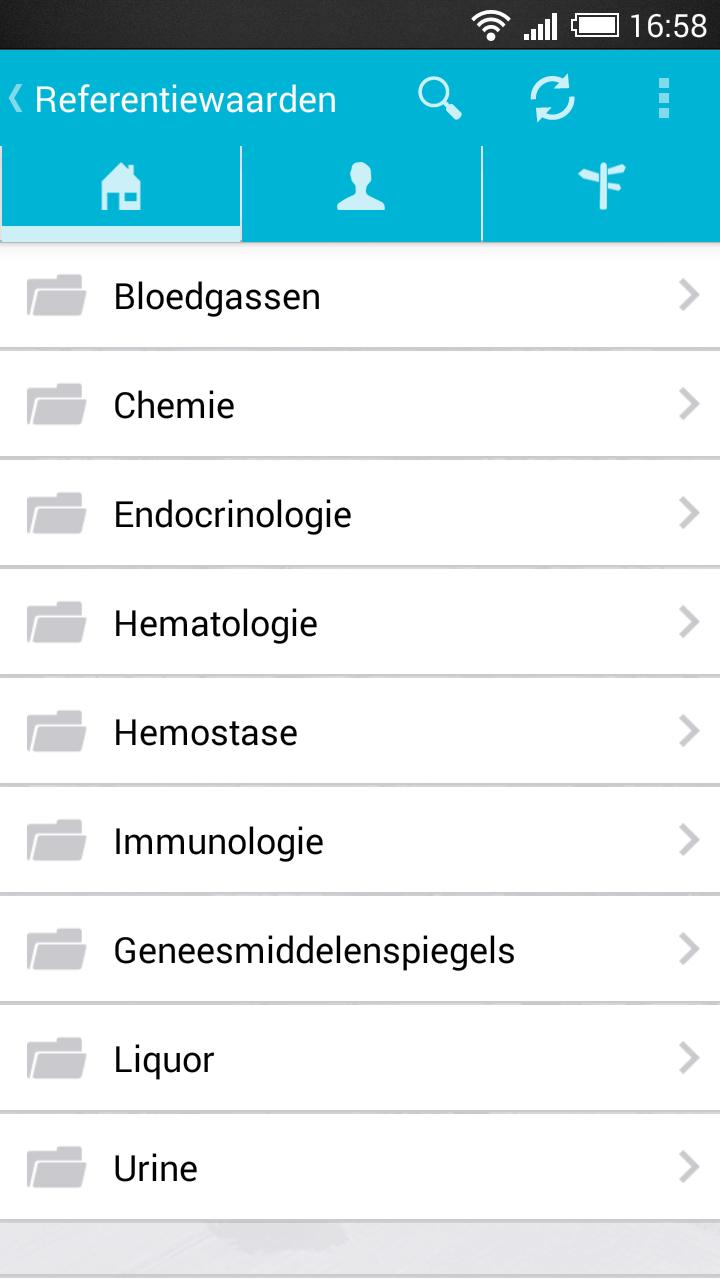
Task: Select the Liquor folder
Action: click(360, 1060)
